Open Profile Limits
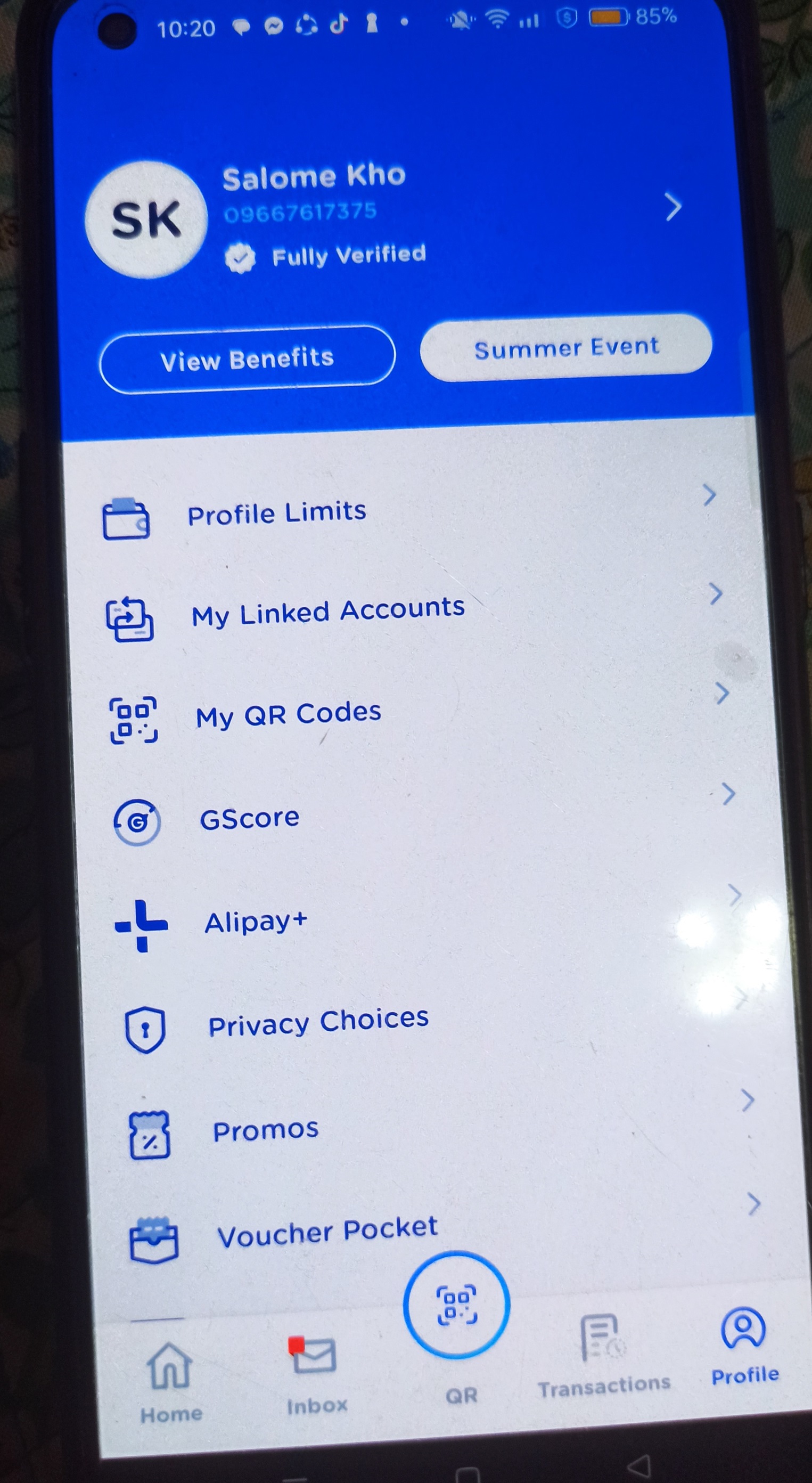812x1483 pixels. pos(277,513)
